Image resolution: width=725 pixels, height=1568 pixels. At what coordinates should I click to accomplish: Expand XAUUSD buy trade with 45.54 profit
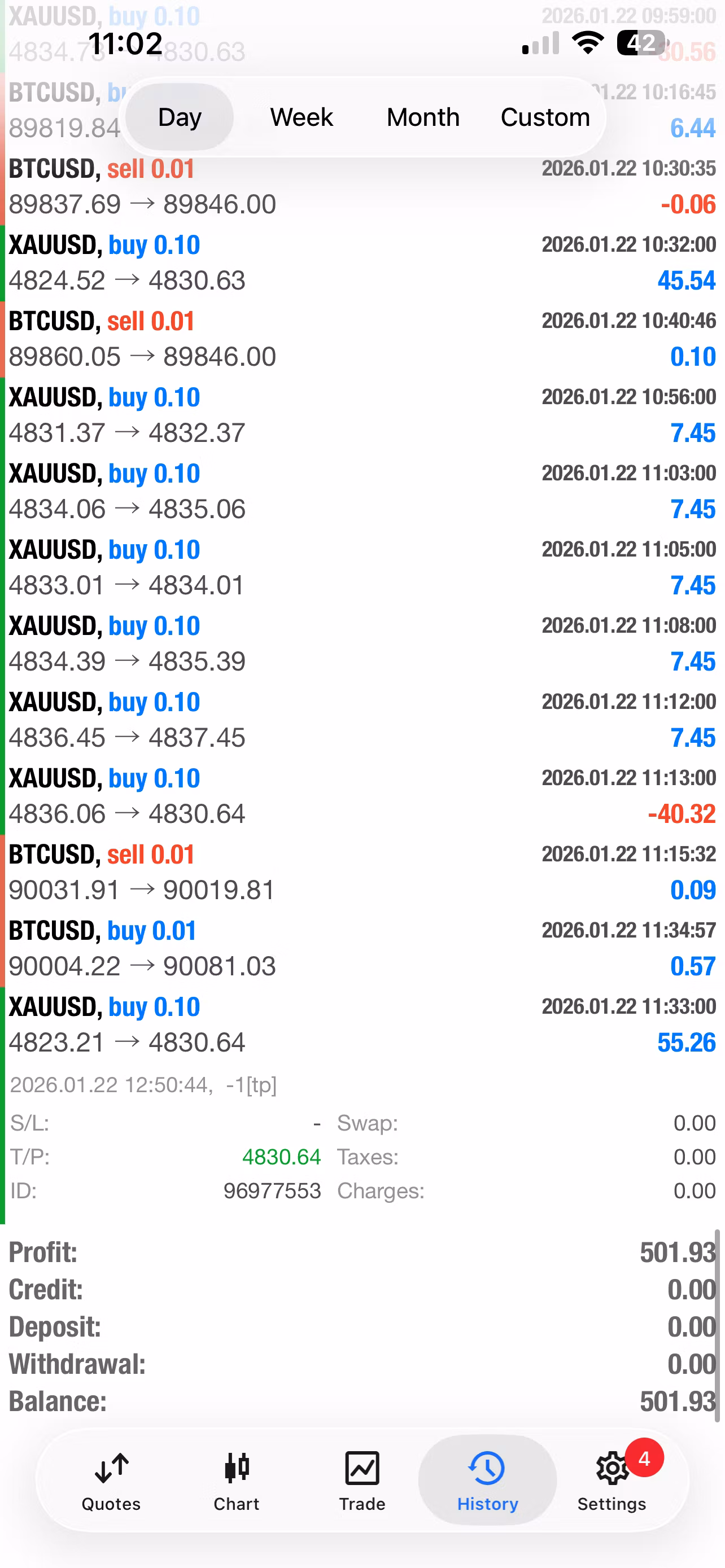pyautogui.click(x=362, y=262)
